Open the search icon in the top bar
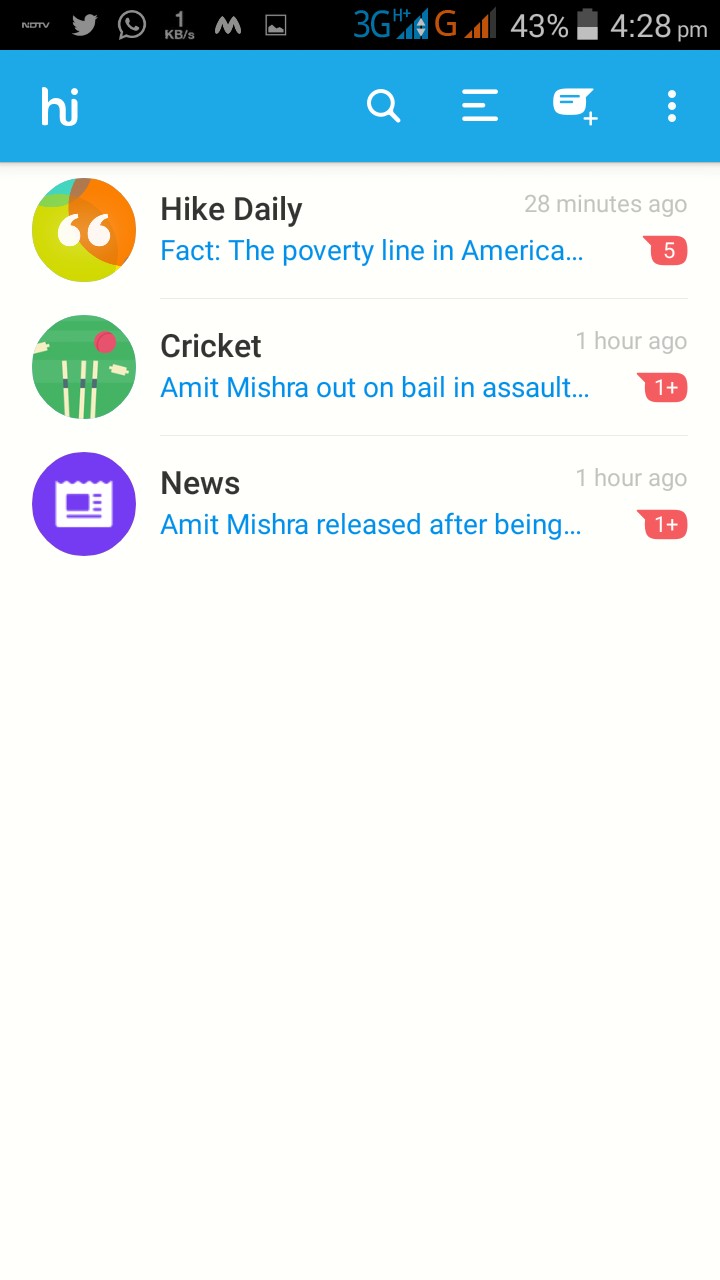 (x=383, y=105)
